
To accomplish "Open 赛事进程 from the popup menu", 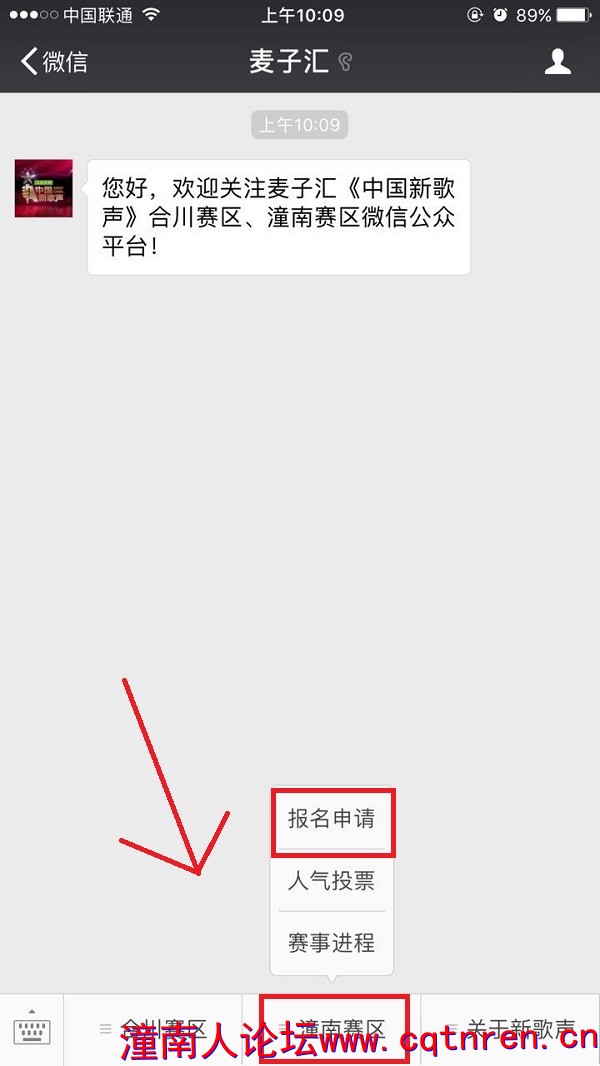I will (x=332, y=942).
